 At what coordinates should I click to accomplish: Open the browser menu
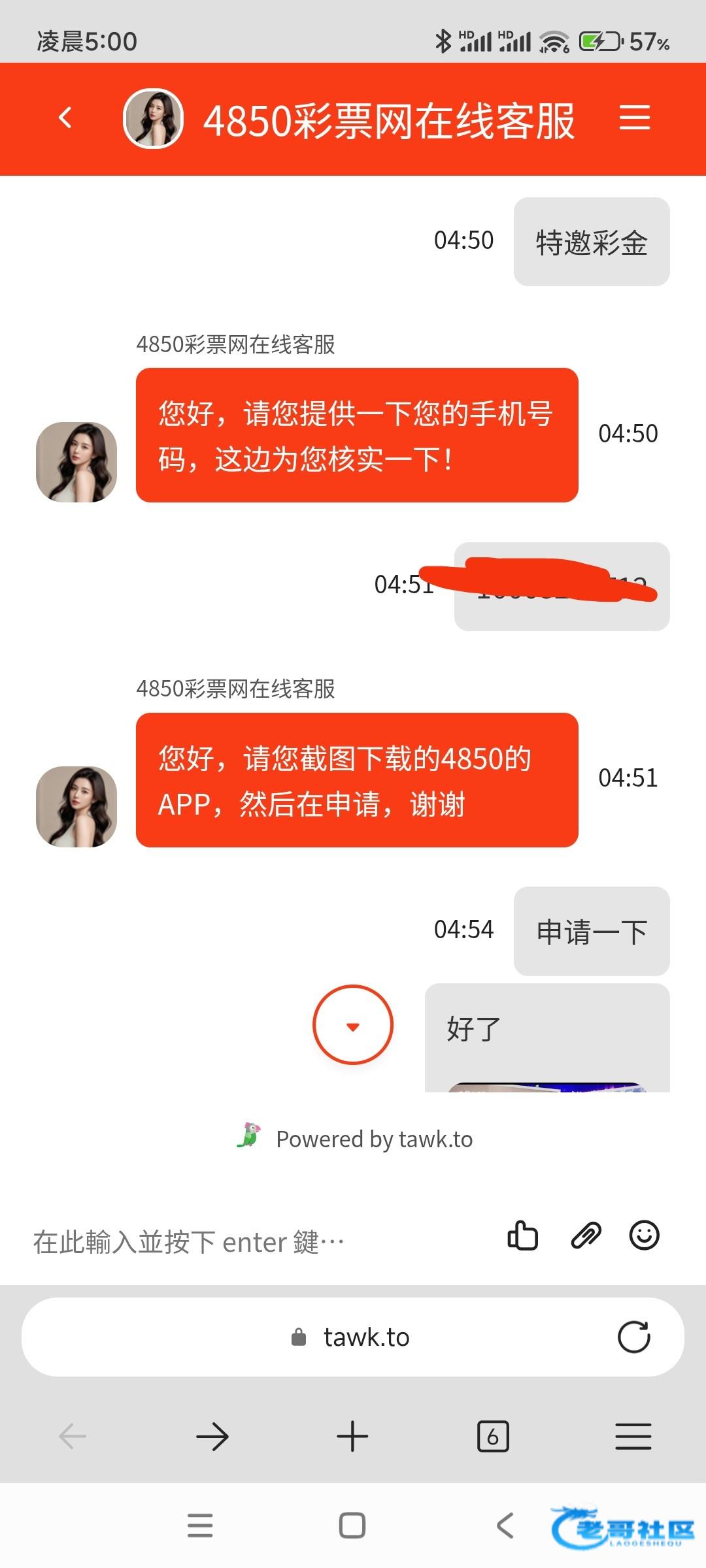(633, 1437)
